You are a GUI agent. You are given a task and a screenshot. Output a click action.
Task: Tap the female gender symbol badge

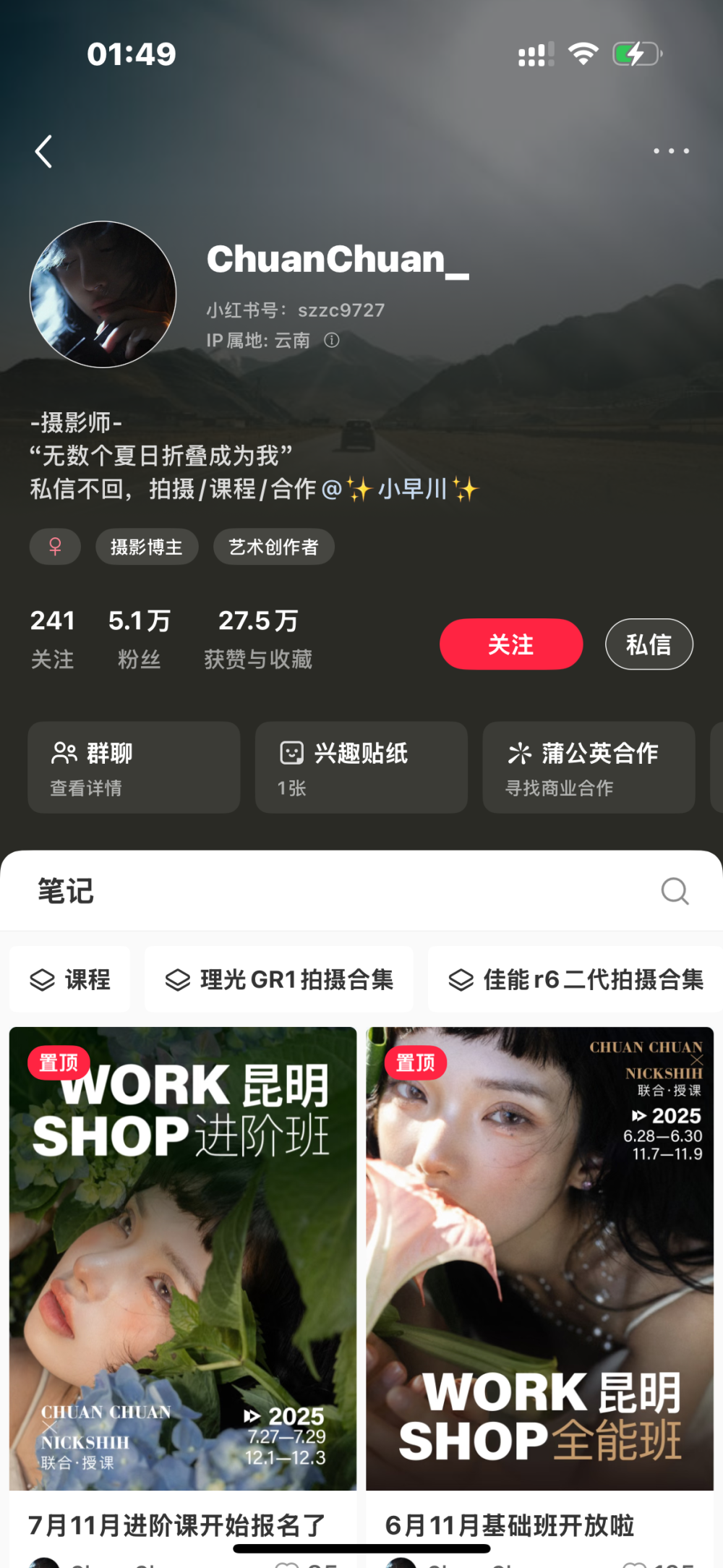click(55, 547)
